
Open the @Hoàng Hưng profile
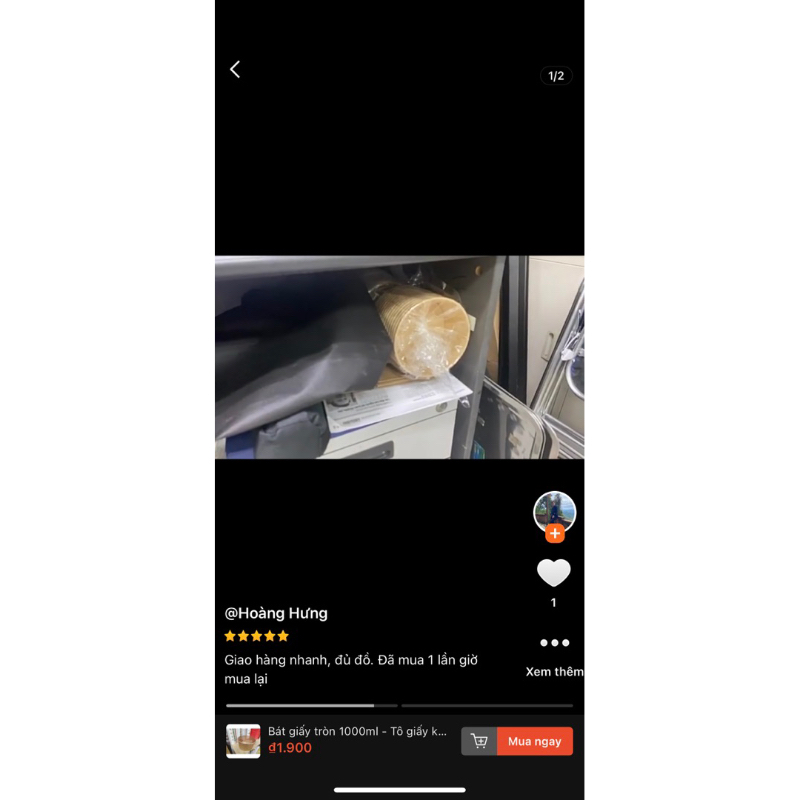click(276, 613)
